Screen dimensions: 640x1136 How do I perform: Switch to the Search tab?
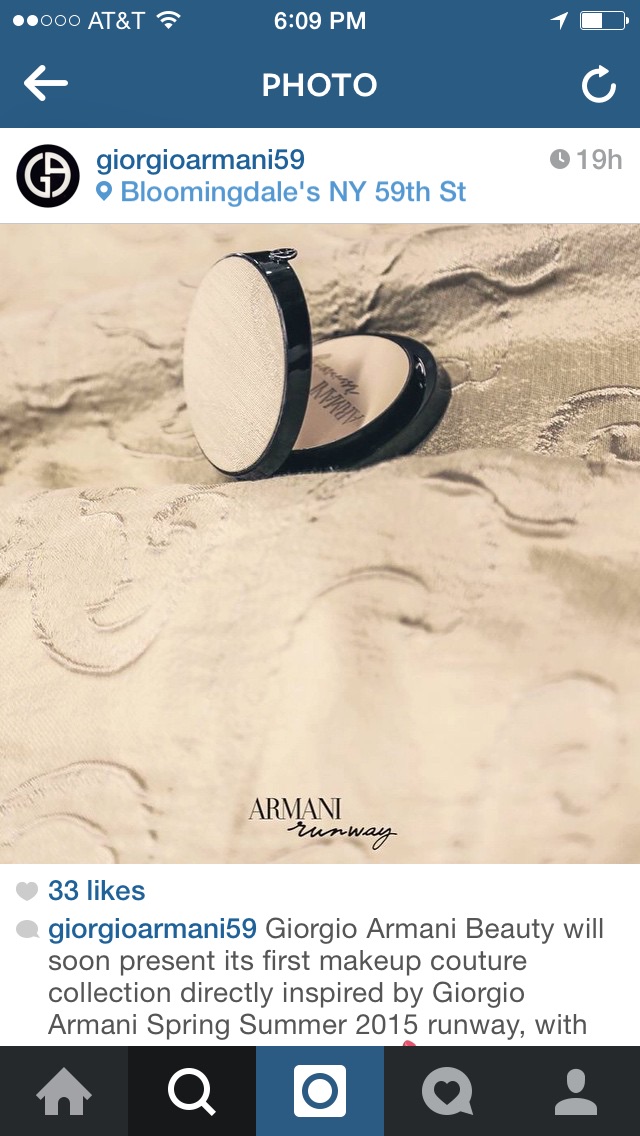pyautogui.click(x=192, y=1091)
